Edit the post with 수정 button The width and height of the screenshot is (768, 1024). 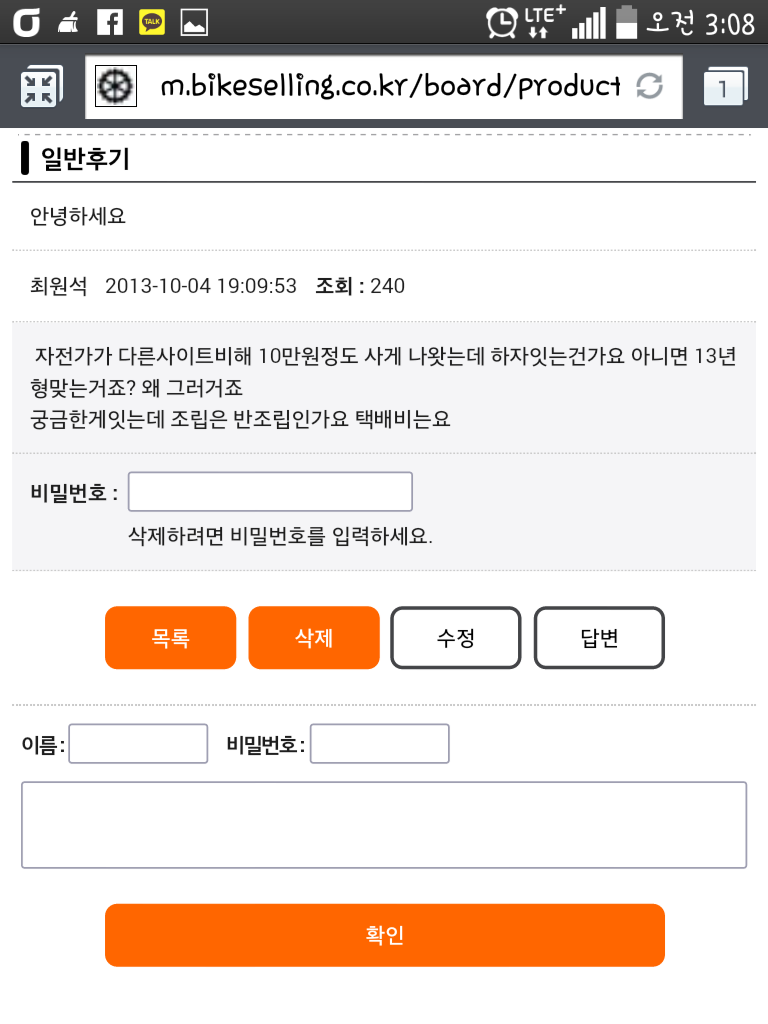coord(456,638)
